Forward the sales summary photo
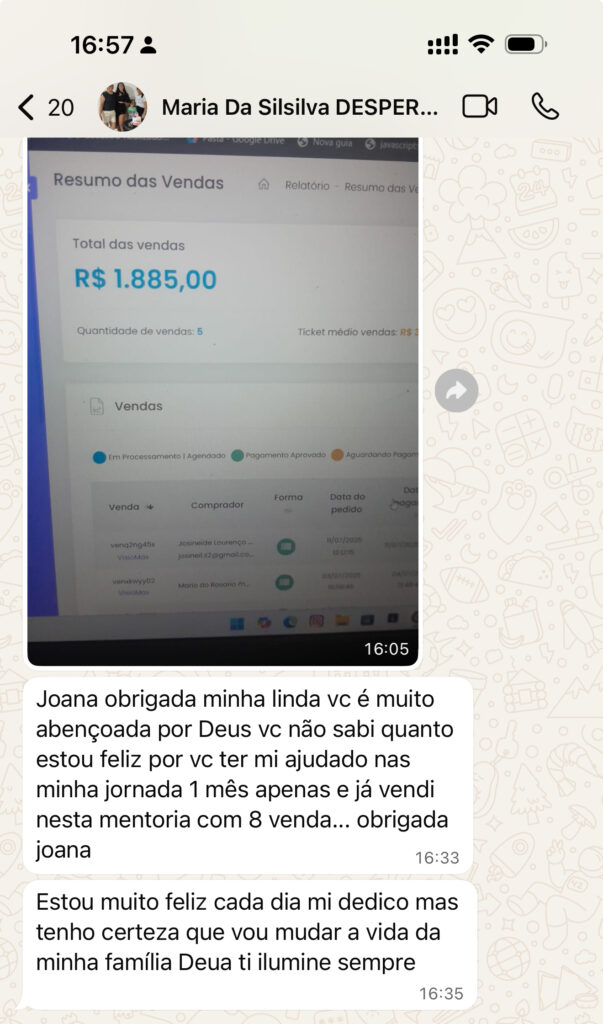 point(456,391)
